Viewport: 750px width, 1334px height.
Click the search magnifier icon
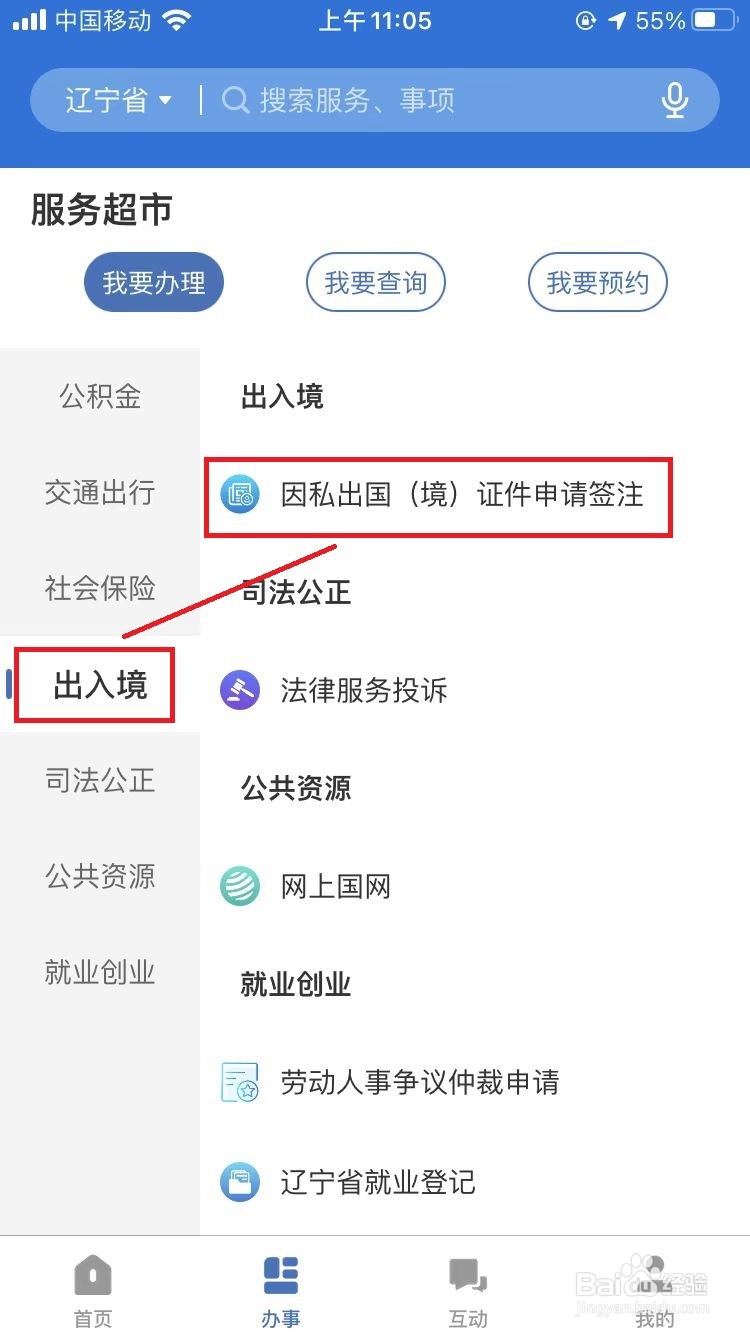coord(234,99)
